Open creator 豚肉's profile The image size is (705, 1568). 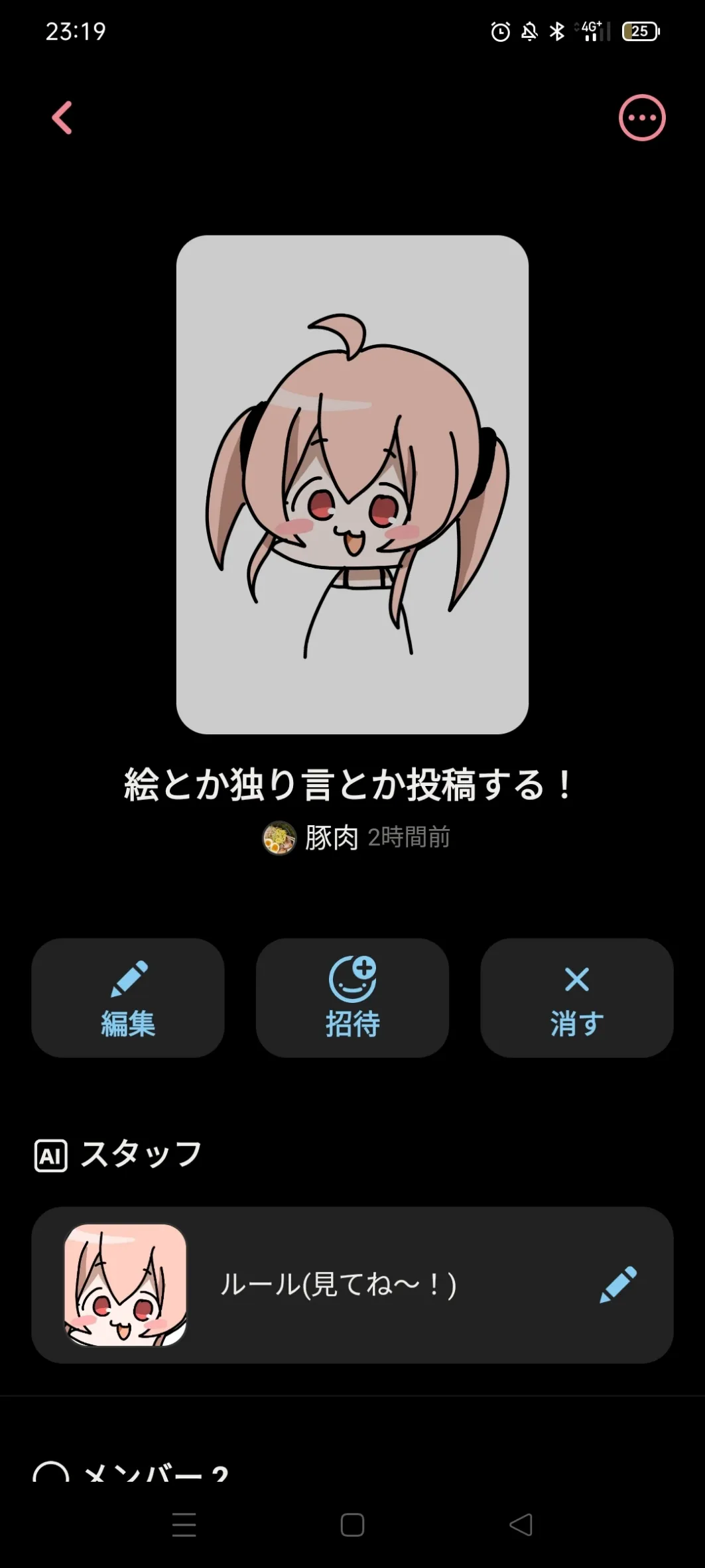click(312, 838)
